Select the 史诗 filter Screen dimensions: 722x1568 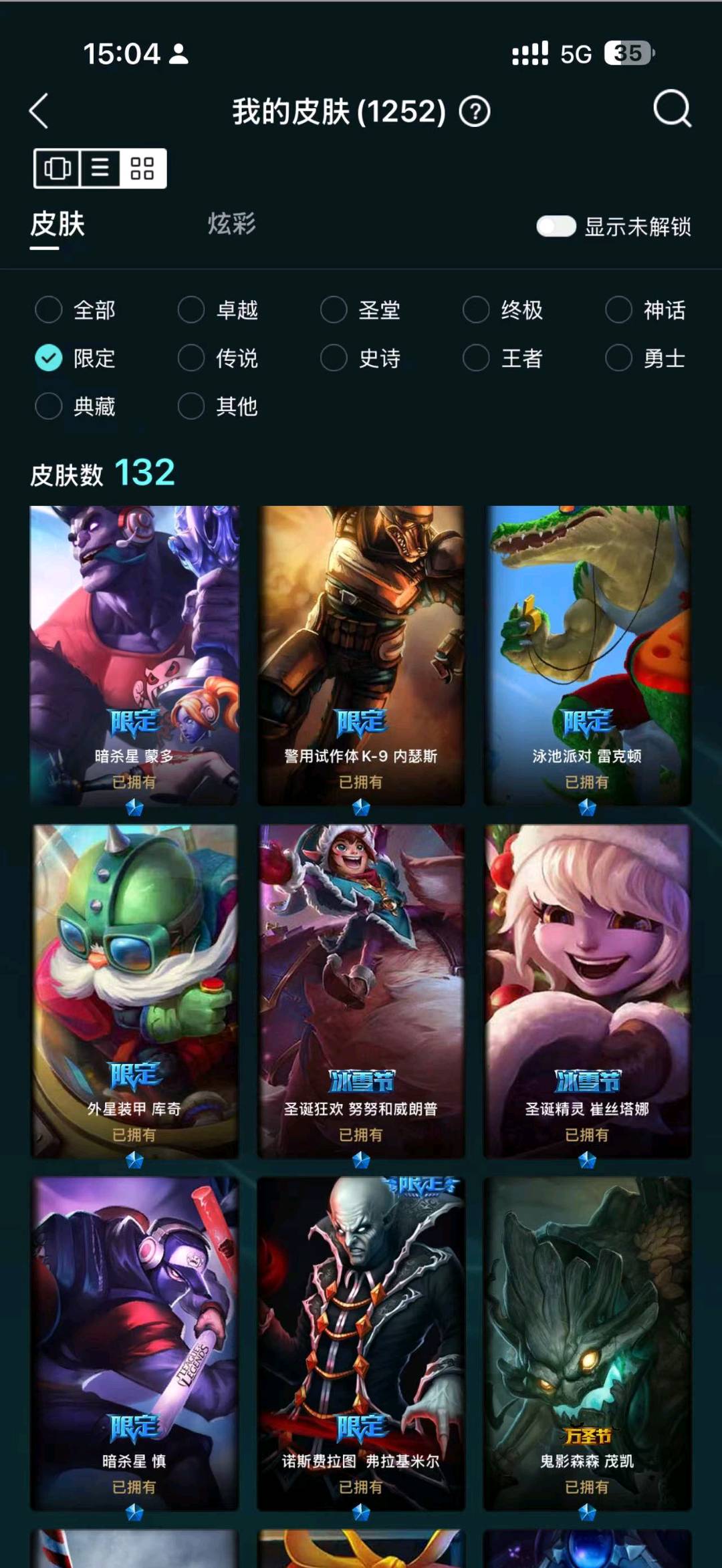point(361,358)
